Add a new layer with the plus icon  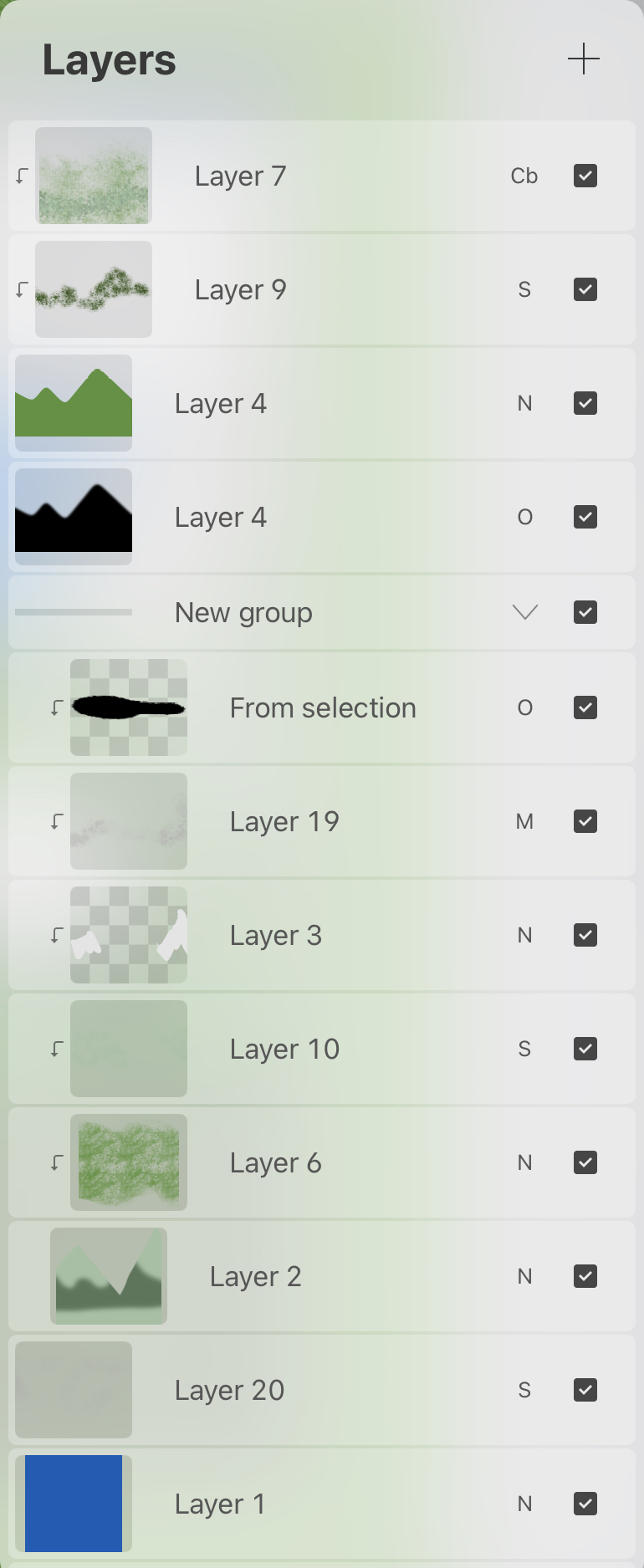(x=583, y=59)
